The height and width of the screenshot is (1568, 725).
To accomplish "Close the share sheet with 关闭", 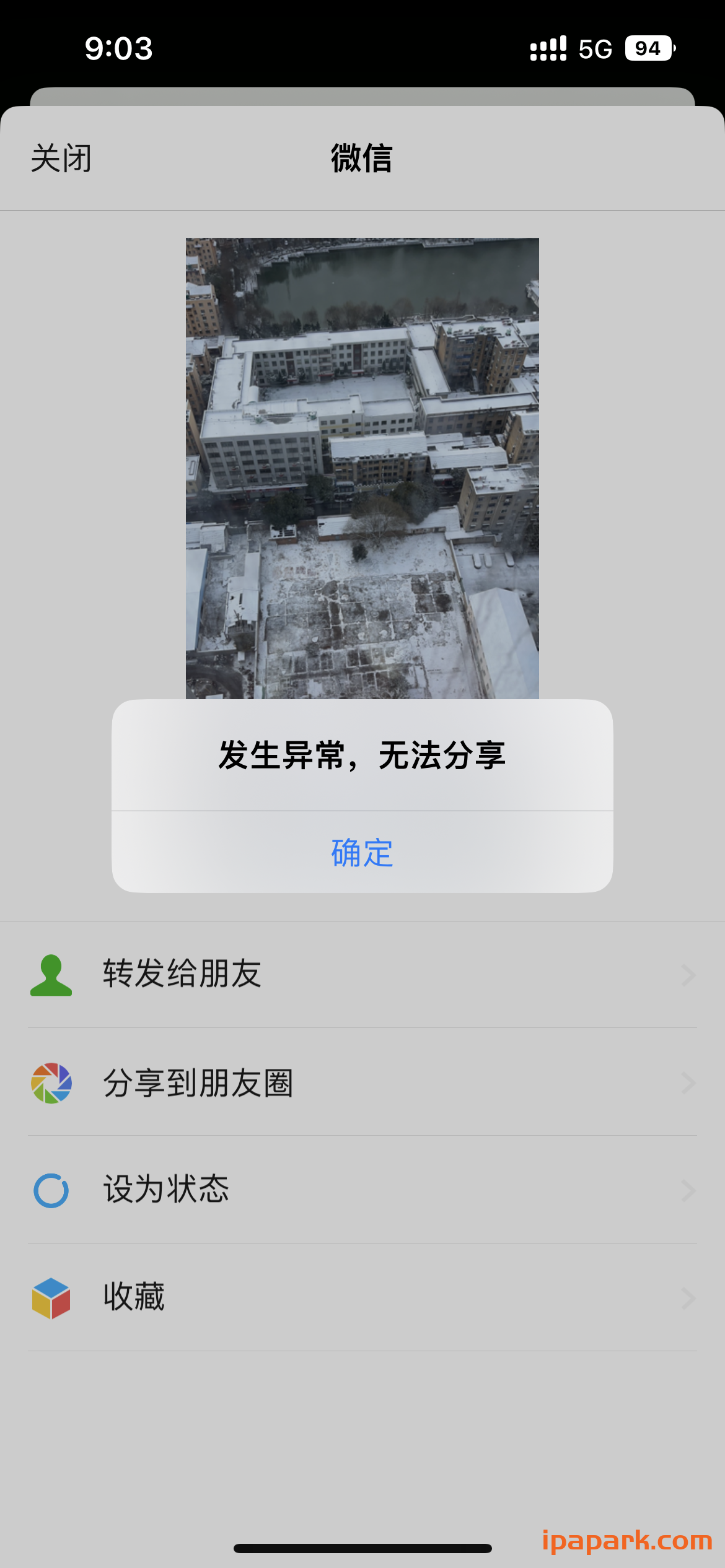I will pos(59,159).
